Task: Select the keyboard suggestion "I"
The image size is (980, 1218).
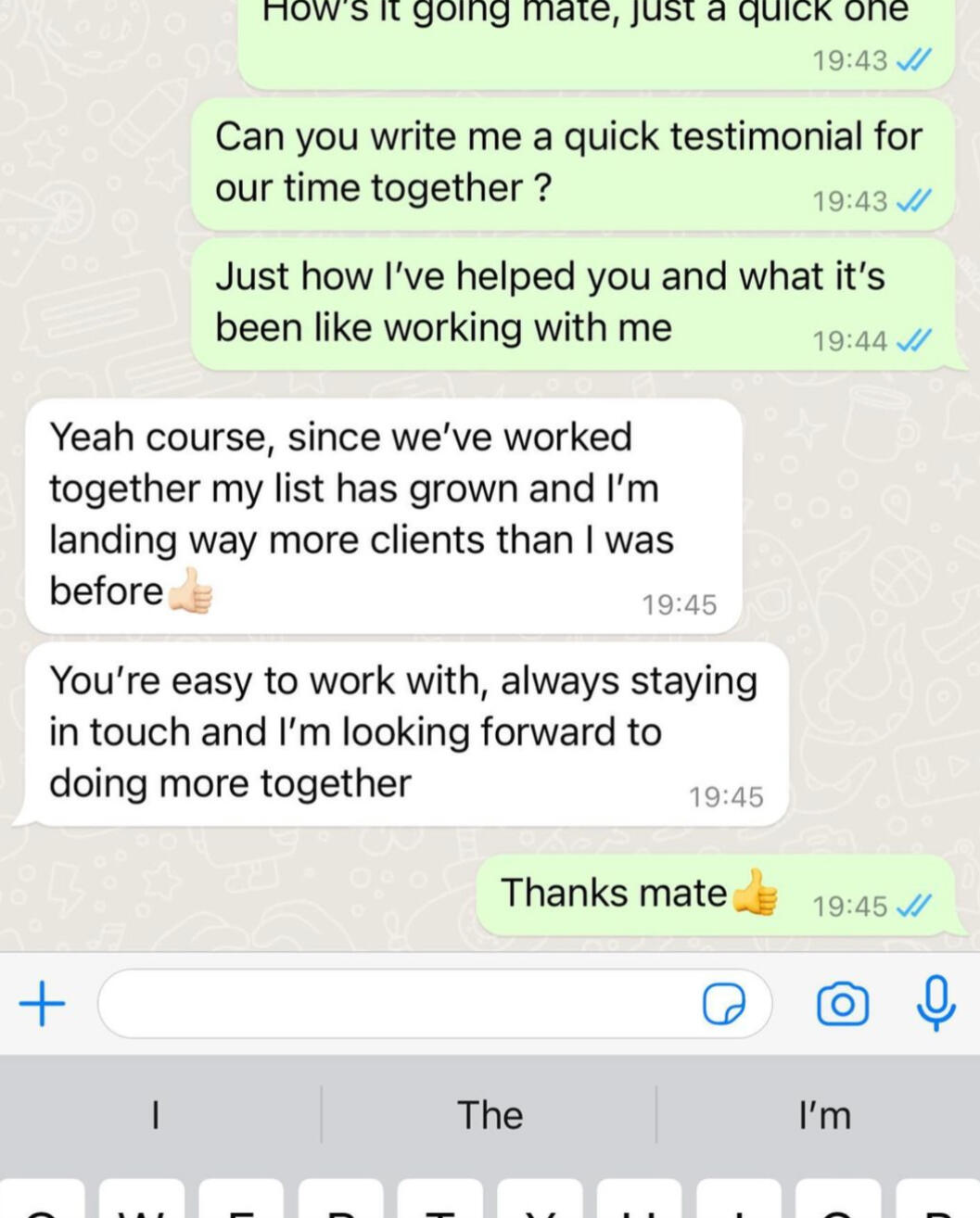Action: click(156, 1115)
